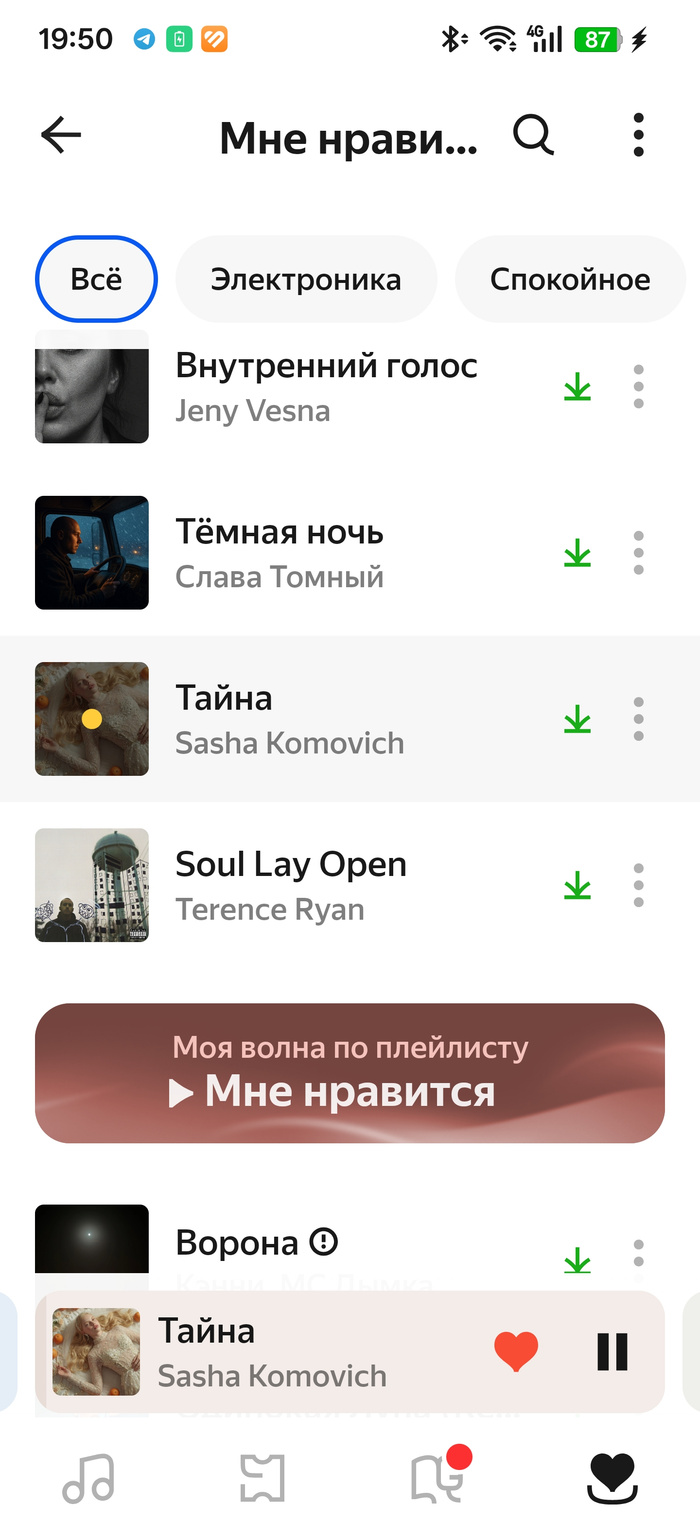Open the overflow menu in the header

638,135
